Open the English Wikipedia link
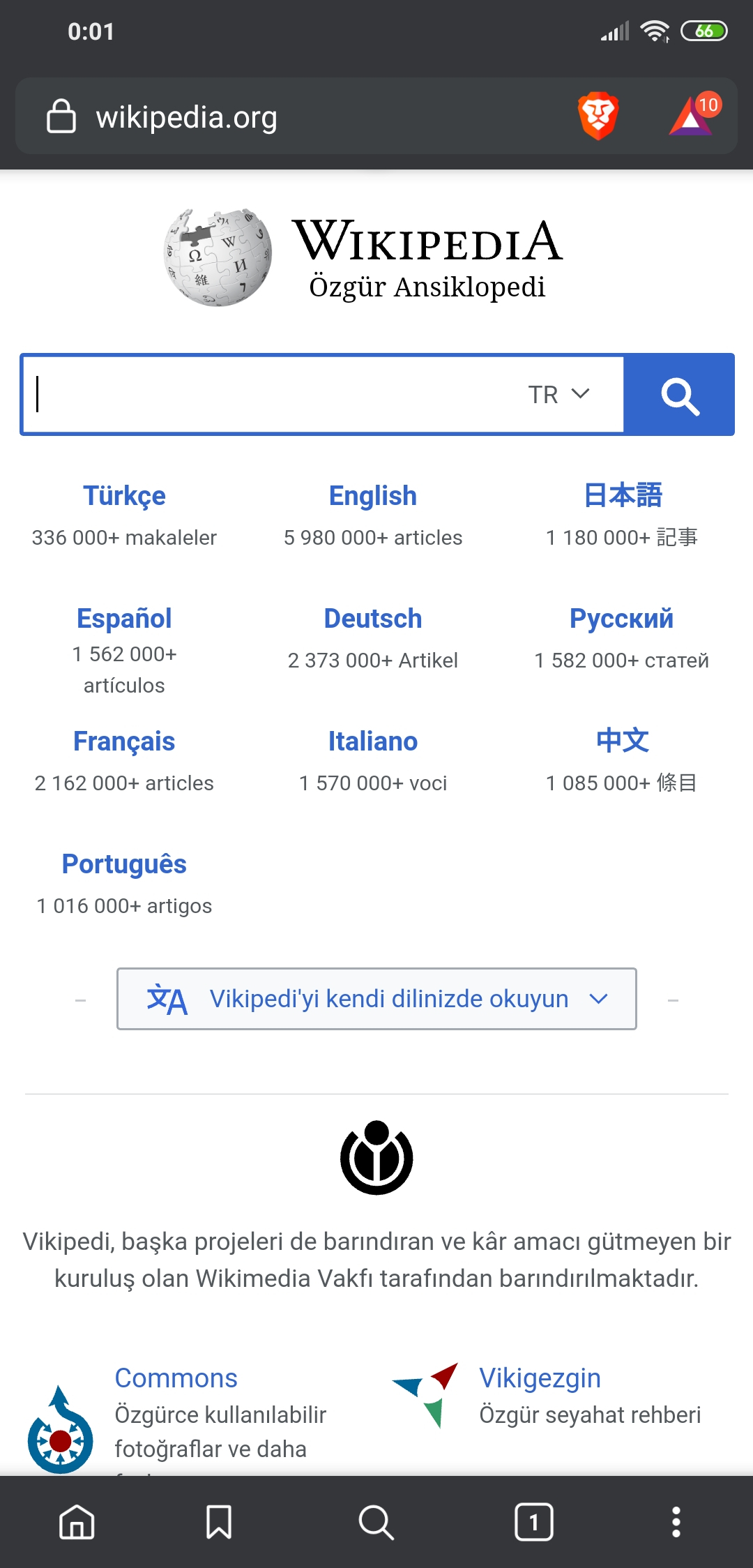This screenshot has width=753, height=1568. click(373, 496)
